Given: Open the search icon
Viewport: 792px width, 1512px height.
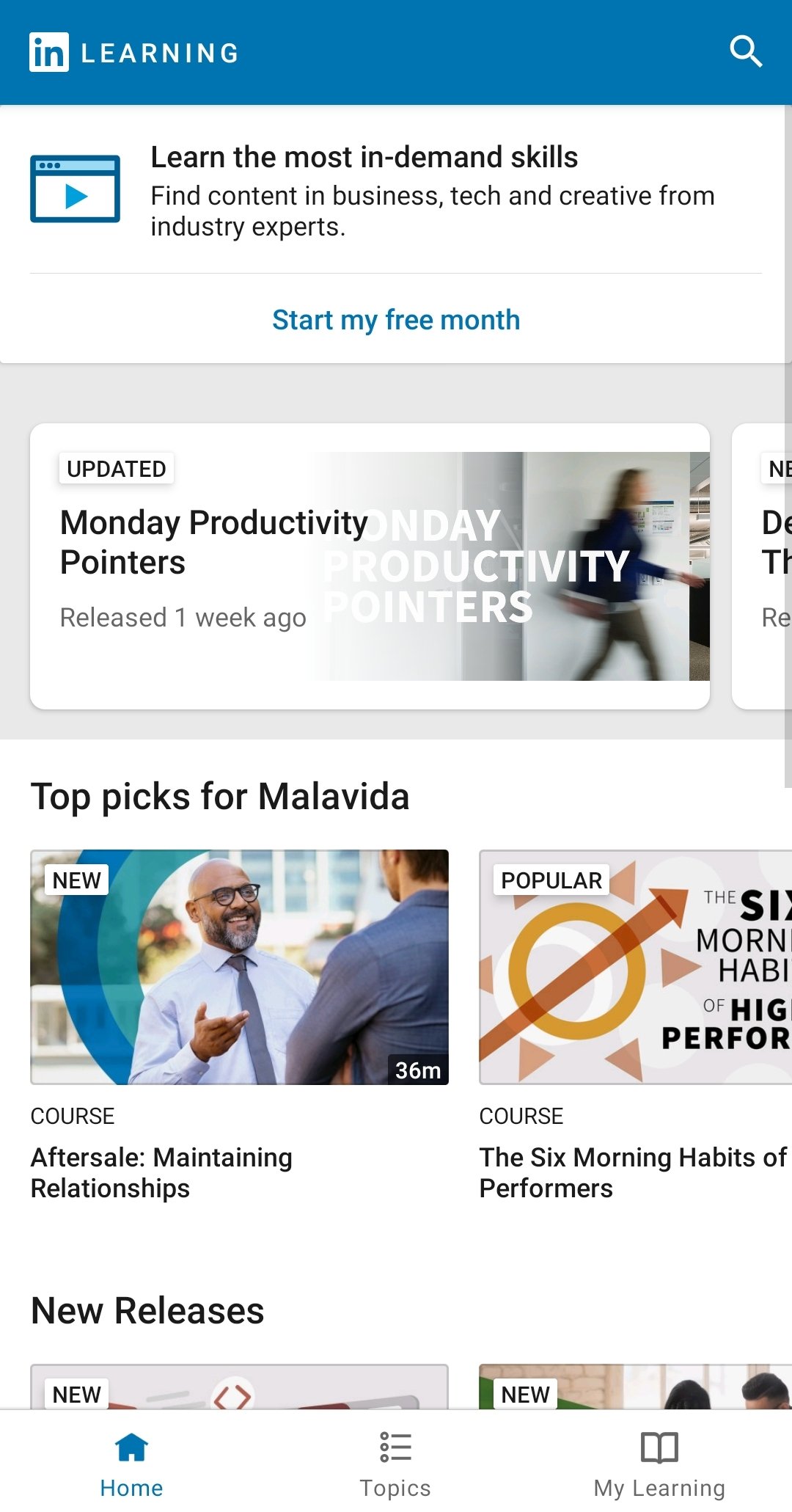Looking at the screenshot, I should [x=747, y=51].
